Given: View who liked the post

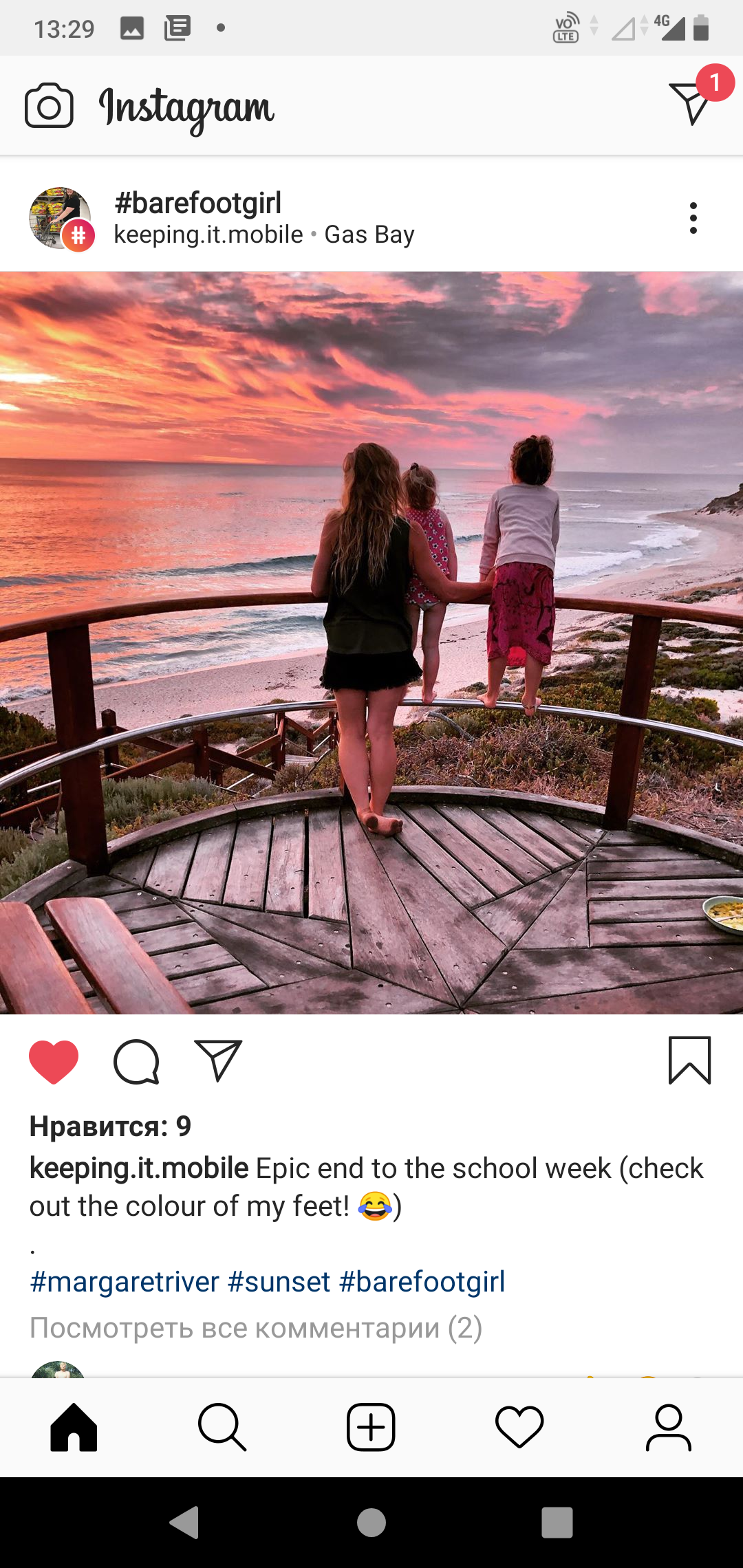Looking at the screenshot, I should pyautogui.click(x=110, y=1126).
